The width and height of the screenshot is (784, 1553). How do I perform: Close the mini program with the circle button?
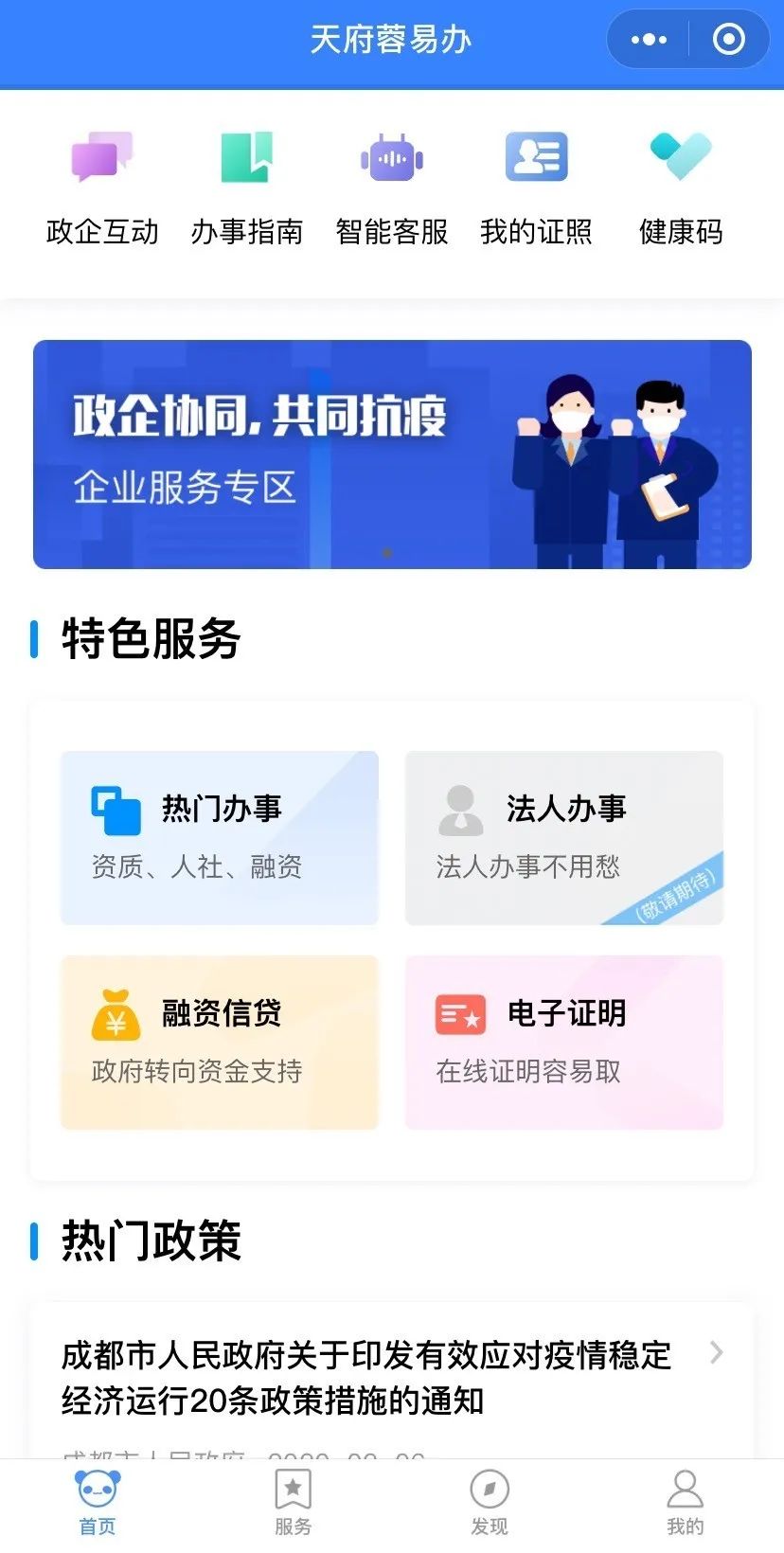[728, 40]
